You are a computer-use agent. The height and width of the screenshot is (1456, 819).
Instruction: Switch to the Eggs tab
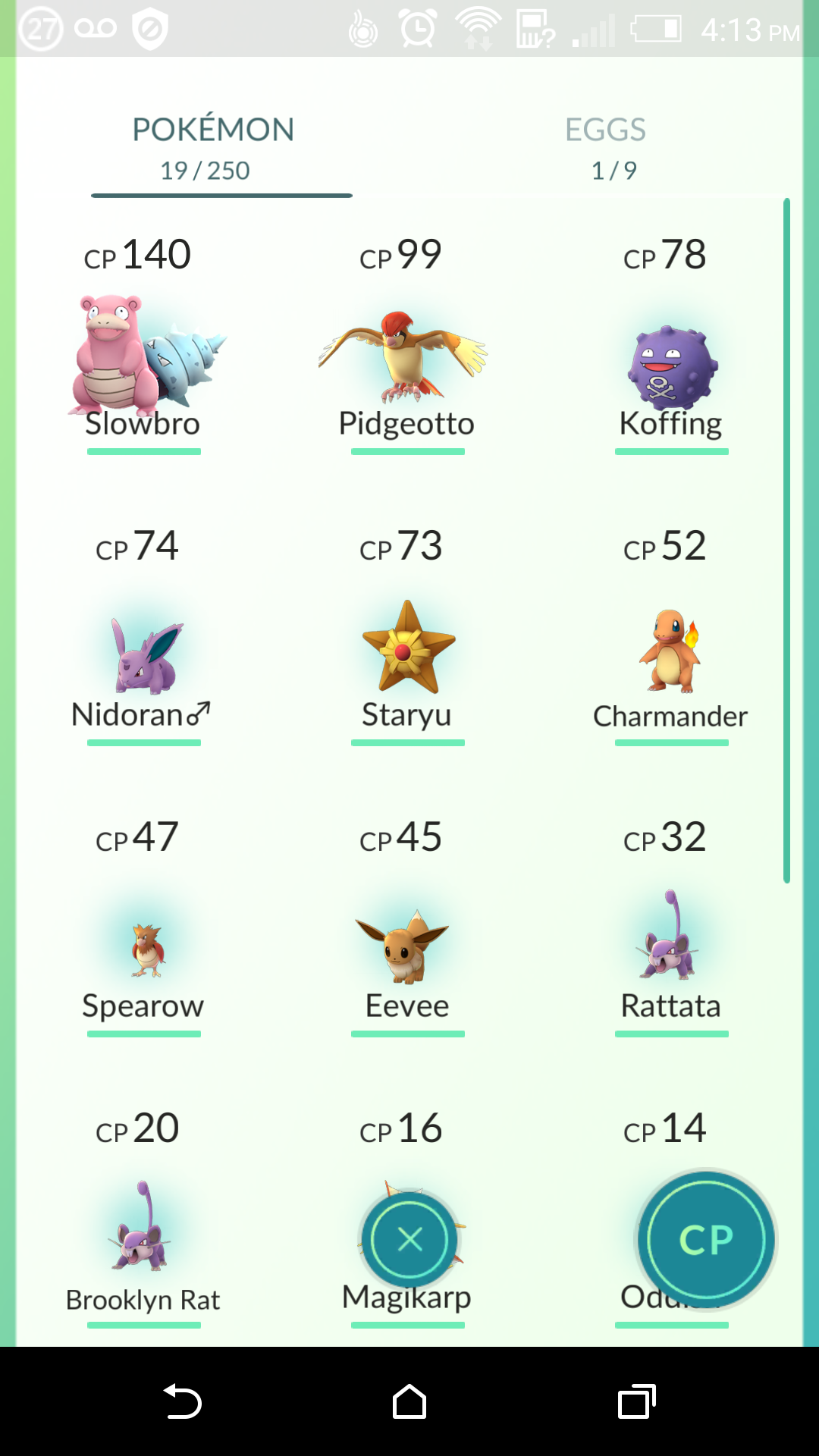[605, 148]
